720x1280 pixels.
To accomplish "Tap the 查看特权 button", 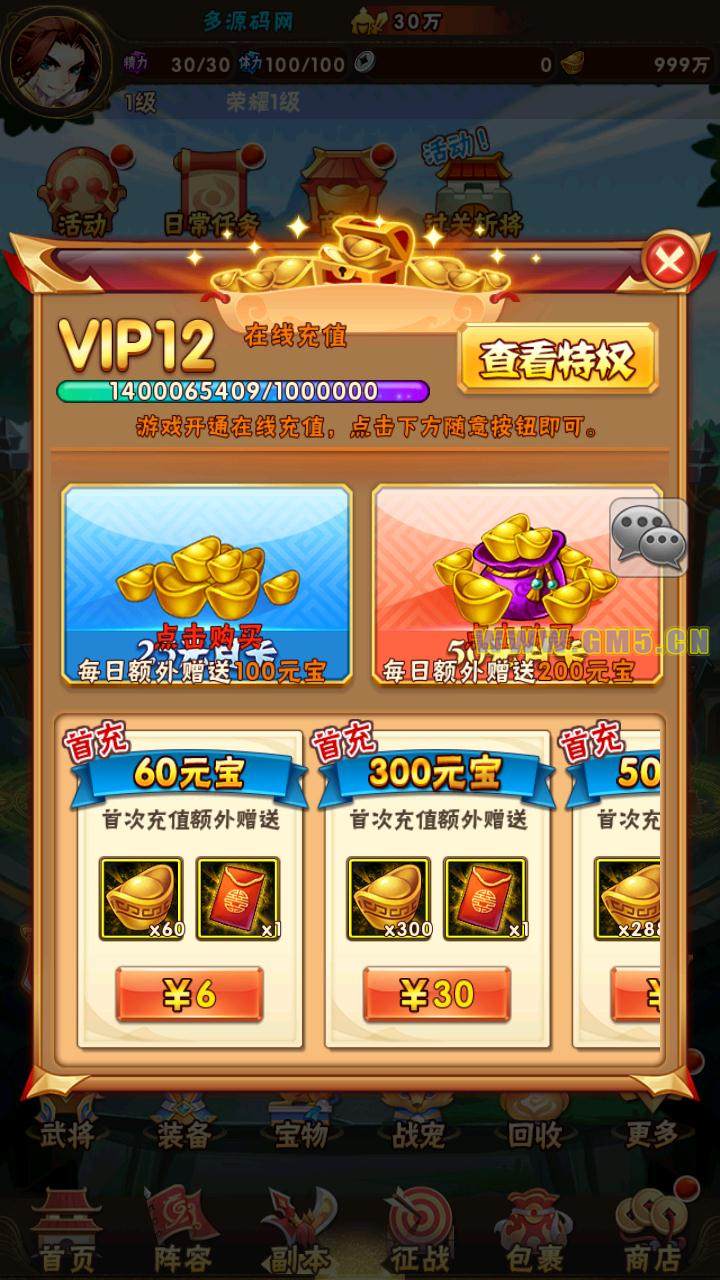I will 557,358.
